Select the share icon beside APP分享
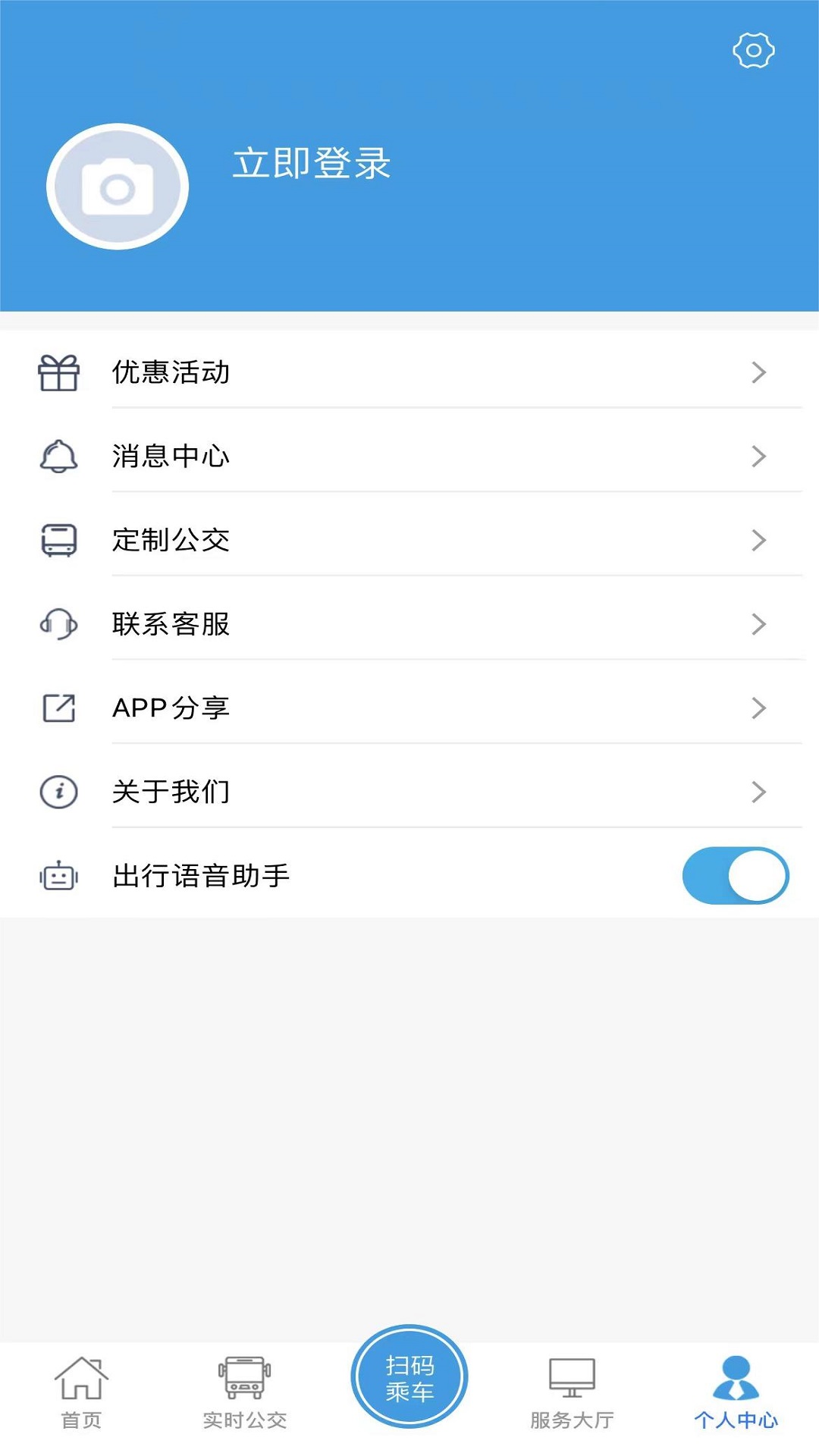Viewport: 819px width, 1456px height. point(58,708)
